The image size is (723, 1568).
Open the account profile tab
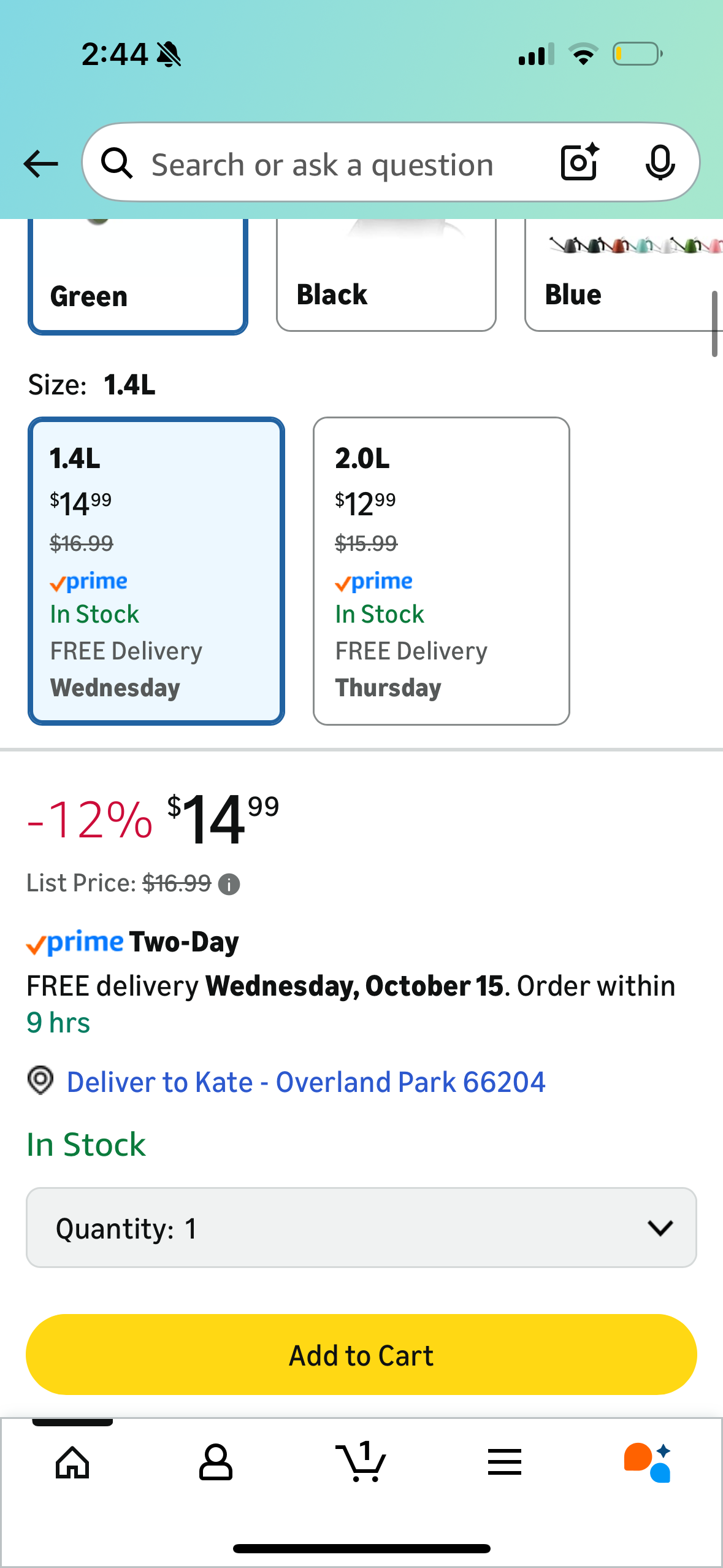point(216,1462)
